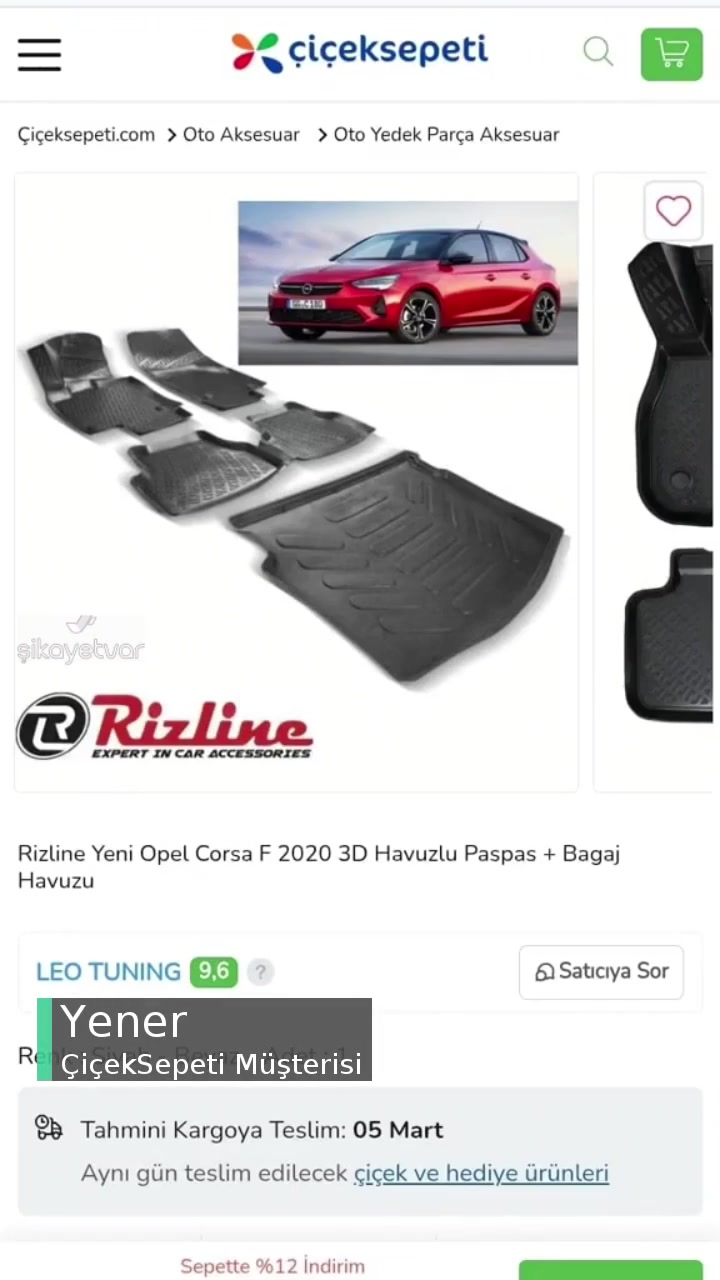Viewport: 720px width, 1280px height.
Task: Open the çiçek ve hediye ürünleri link
Action: point(481,1173)
